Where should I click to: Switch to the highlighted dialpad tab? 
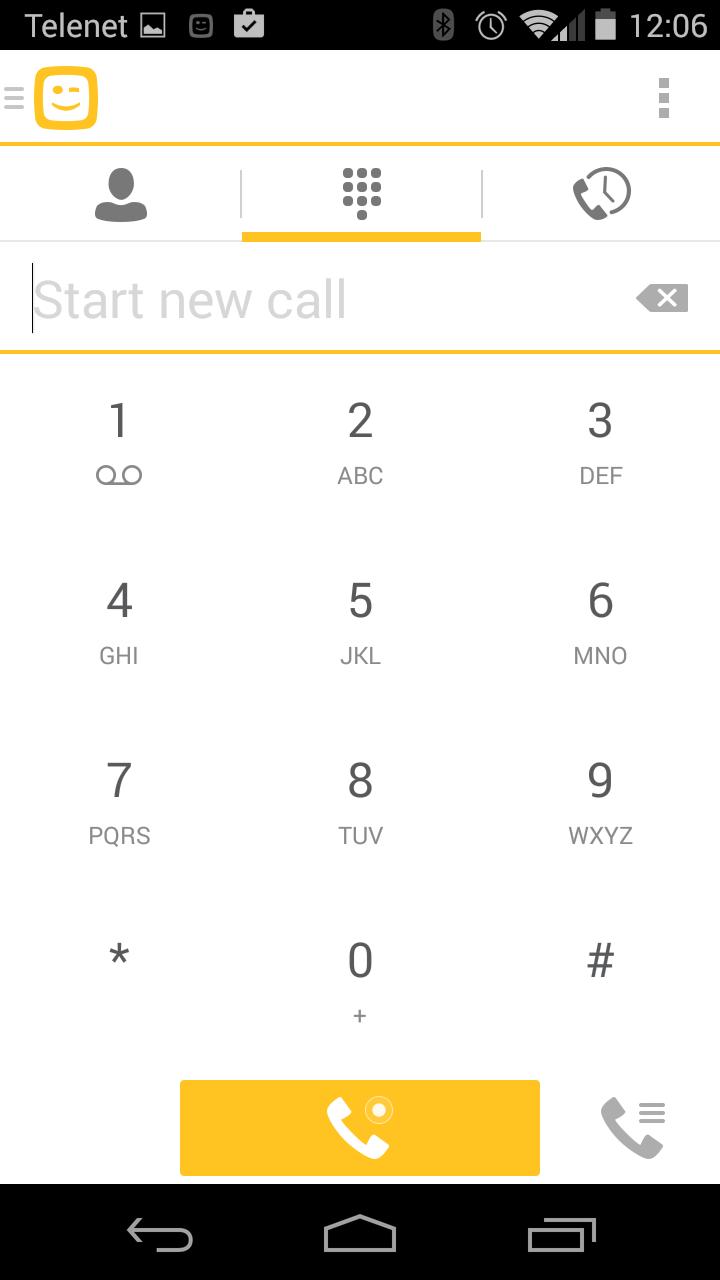pyautogui.click(x=360, y=193)
